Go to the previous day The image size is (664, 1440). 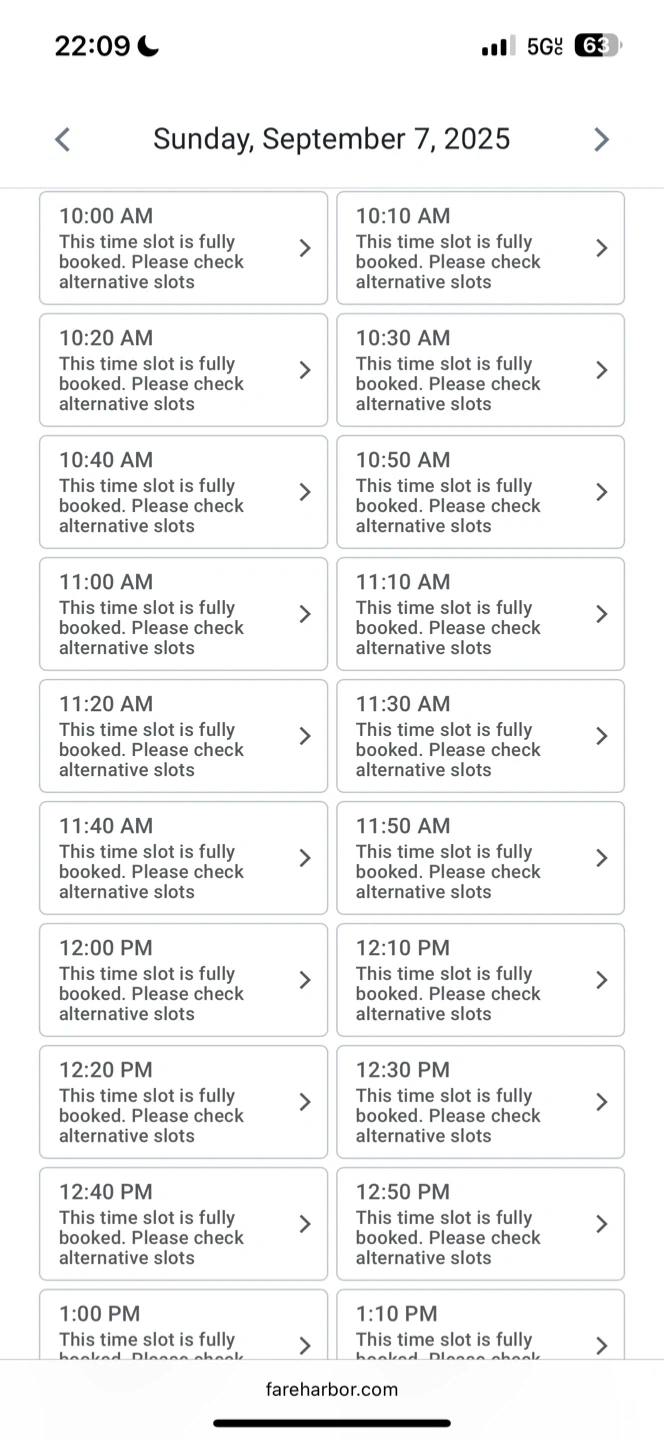(x=62, y=139)
